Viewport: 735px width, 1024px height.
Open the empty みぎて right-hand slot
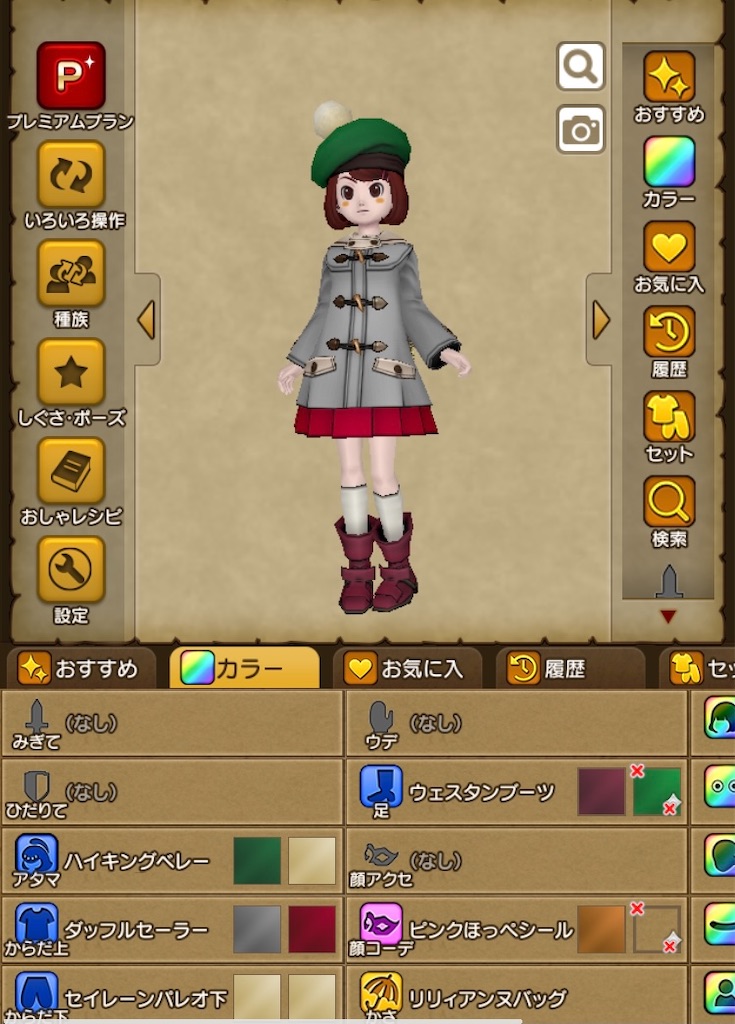click(x=170, y=722)
